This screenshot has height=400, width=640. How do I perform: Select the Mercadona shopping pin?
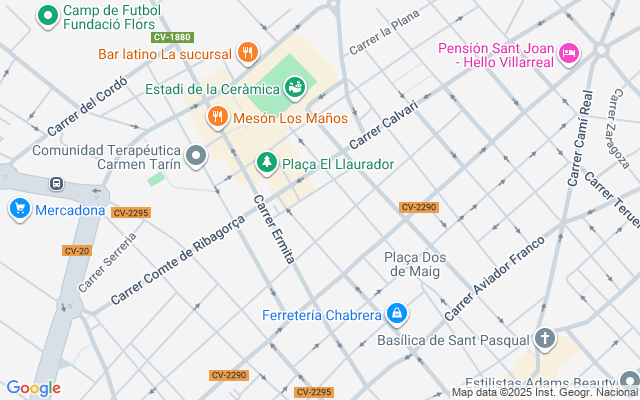[x=20, y=209]
